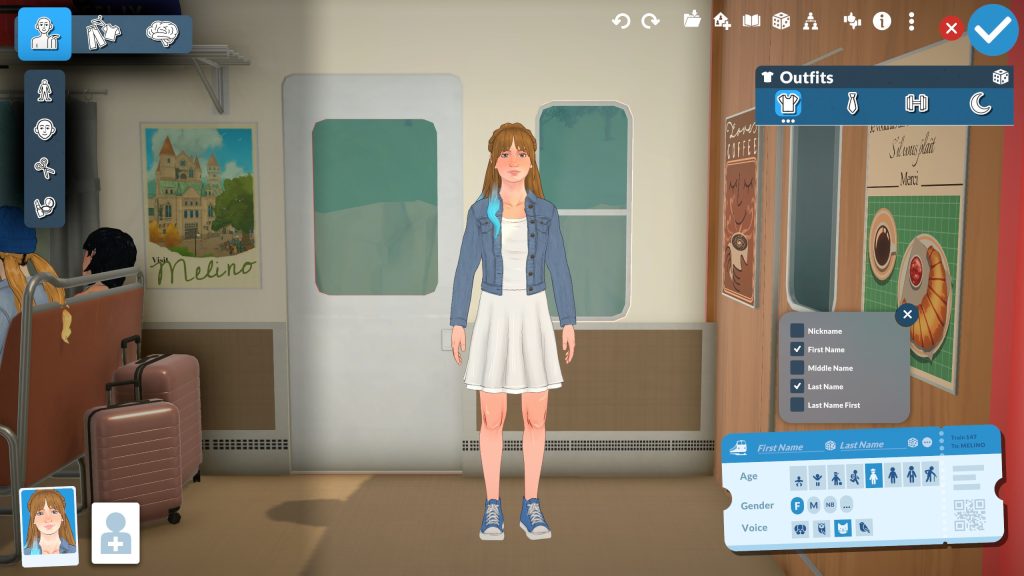Switch to the brain personality tab

(x=162, y=33)
